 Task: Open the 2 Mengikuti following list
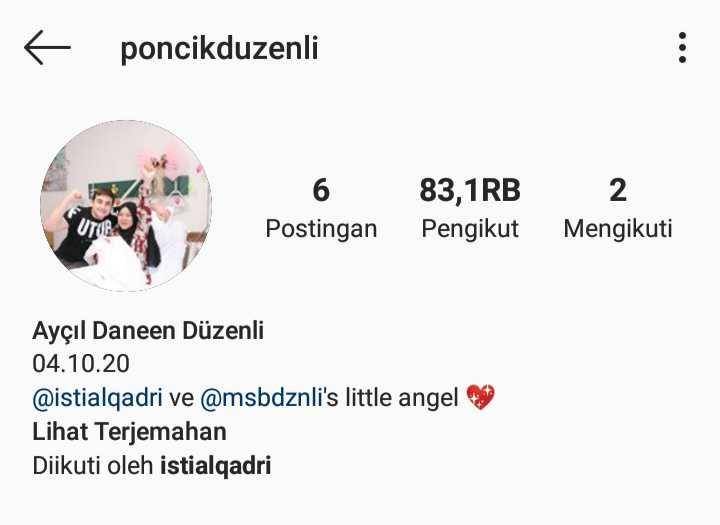[617, 208]
